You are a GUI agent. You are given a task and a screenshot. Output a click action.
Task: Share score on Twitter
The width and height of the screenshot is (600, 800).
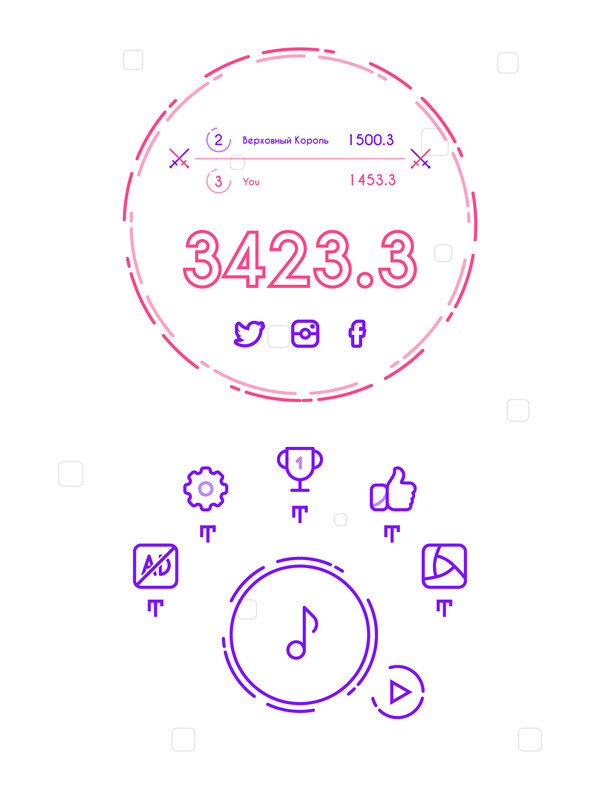248,333
